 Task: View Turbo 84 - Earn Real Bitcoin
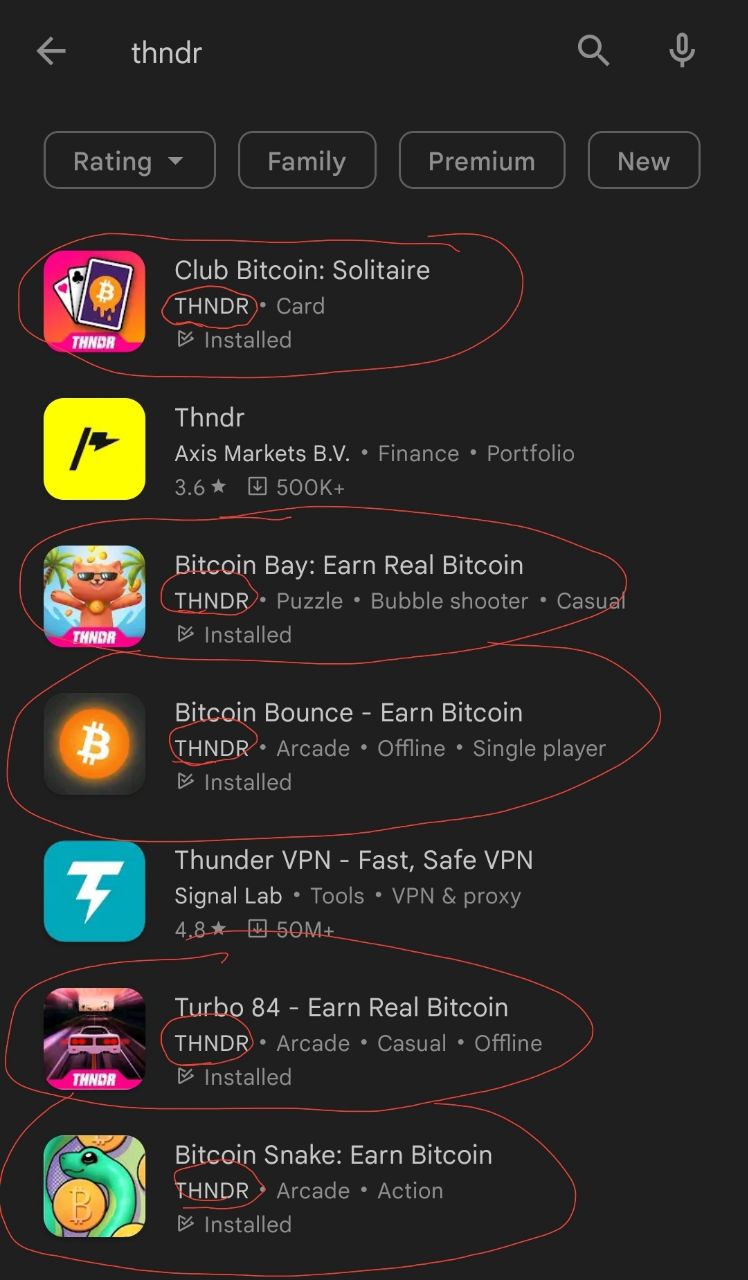click(x=374, y=1040)
